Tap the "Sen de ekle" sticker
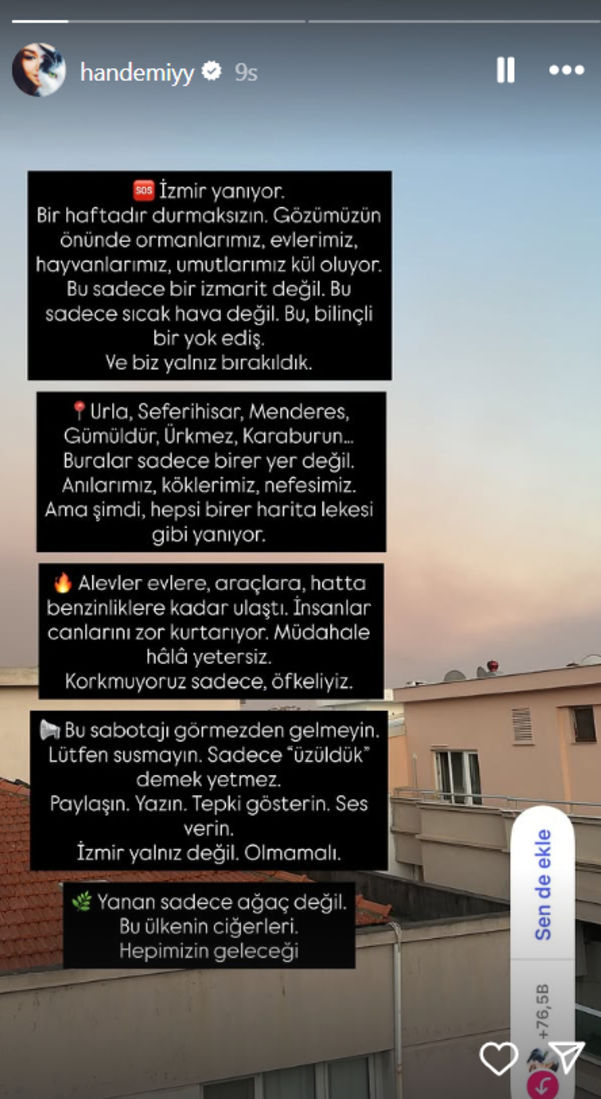This screenshot has height=1099, width=601. pos(543,884)
